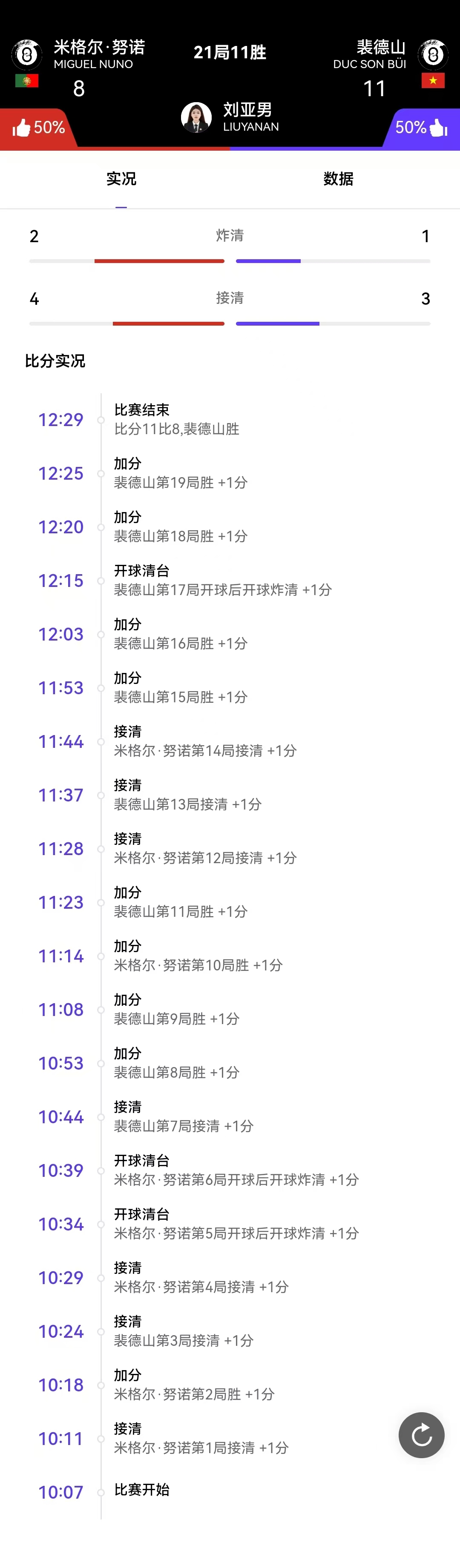This screenshot has width=460, height=1568.
Task: Switch to the 数据 tab
Action: click(x=338, y=179)
